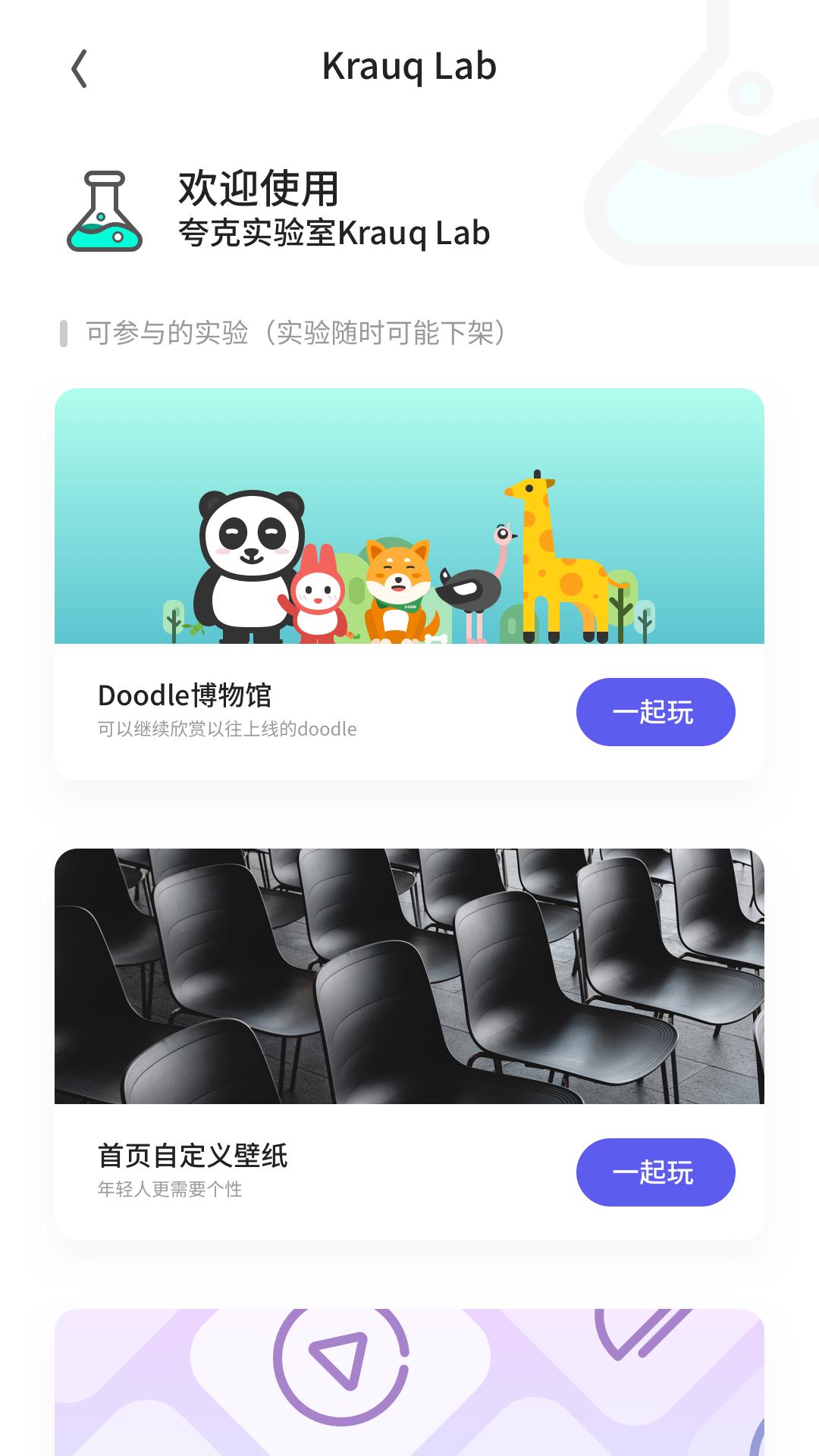Select the Krauq Lab page title
Viewport: 819px width, 1456px height.
[x=409, y=66]
